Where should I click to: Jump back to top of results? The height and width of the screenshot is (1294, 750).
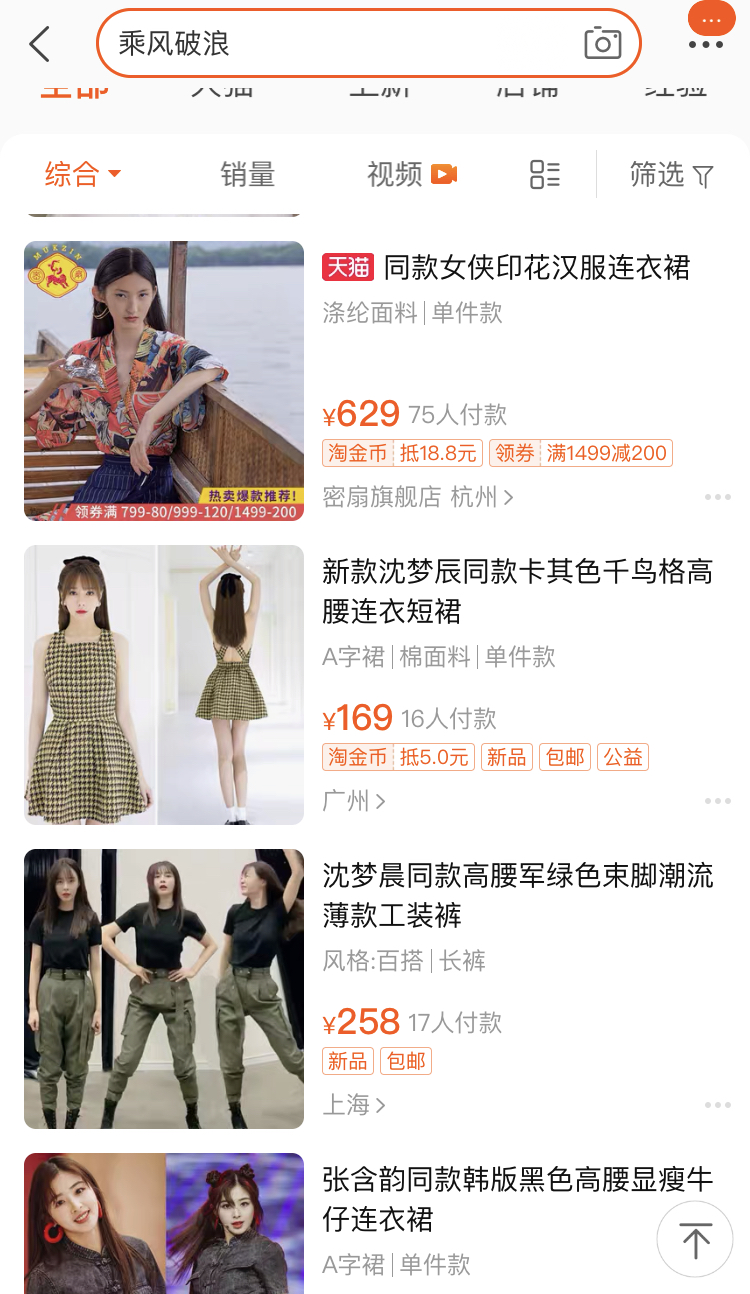pyautogui.click(x=695, y=1240)
